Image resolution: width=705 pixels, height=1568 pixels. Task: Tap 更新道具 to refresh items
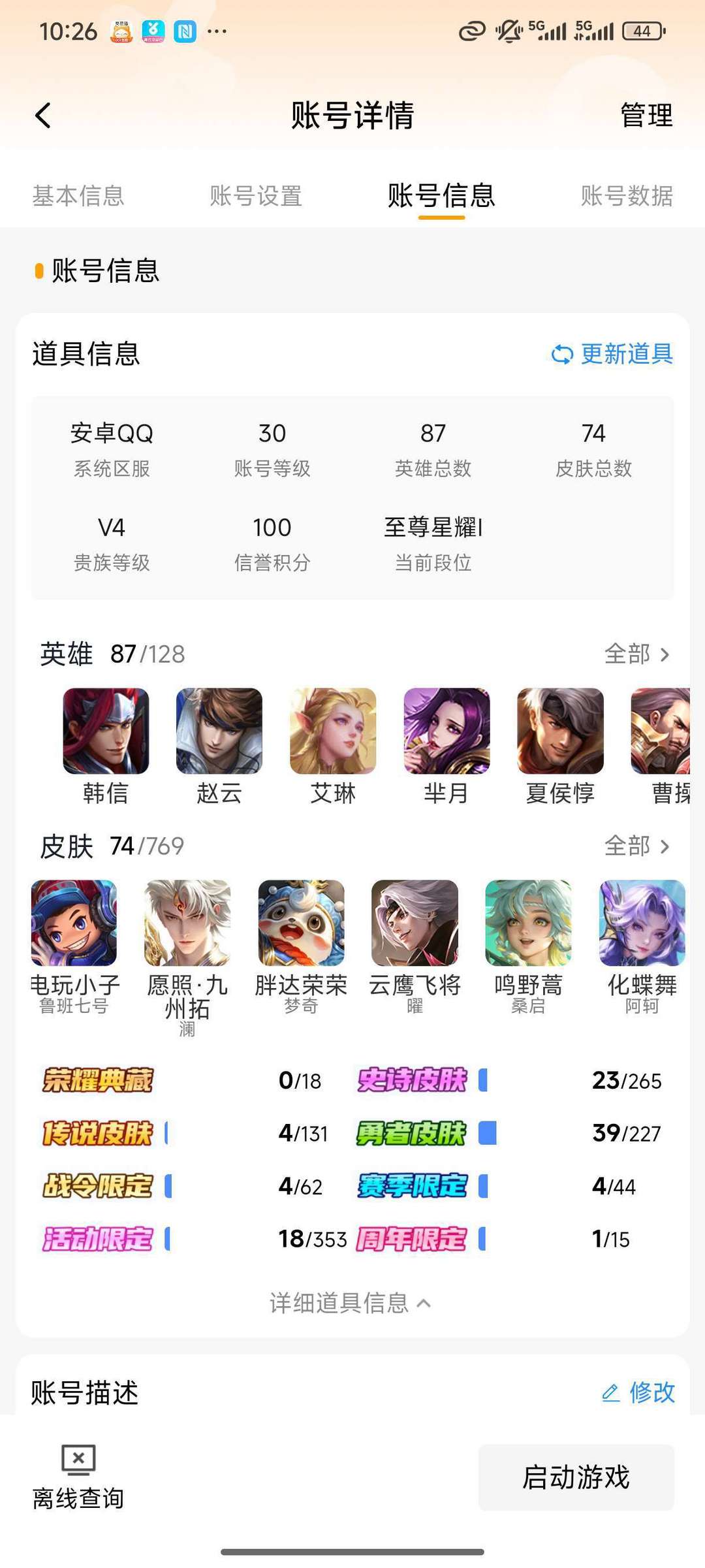[612, 354]
